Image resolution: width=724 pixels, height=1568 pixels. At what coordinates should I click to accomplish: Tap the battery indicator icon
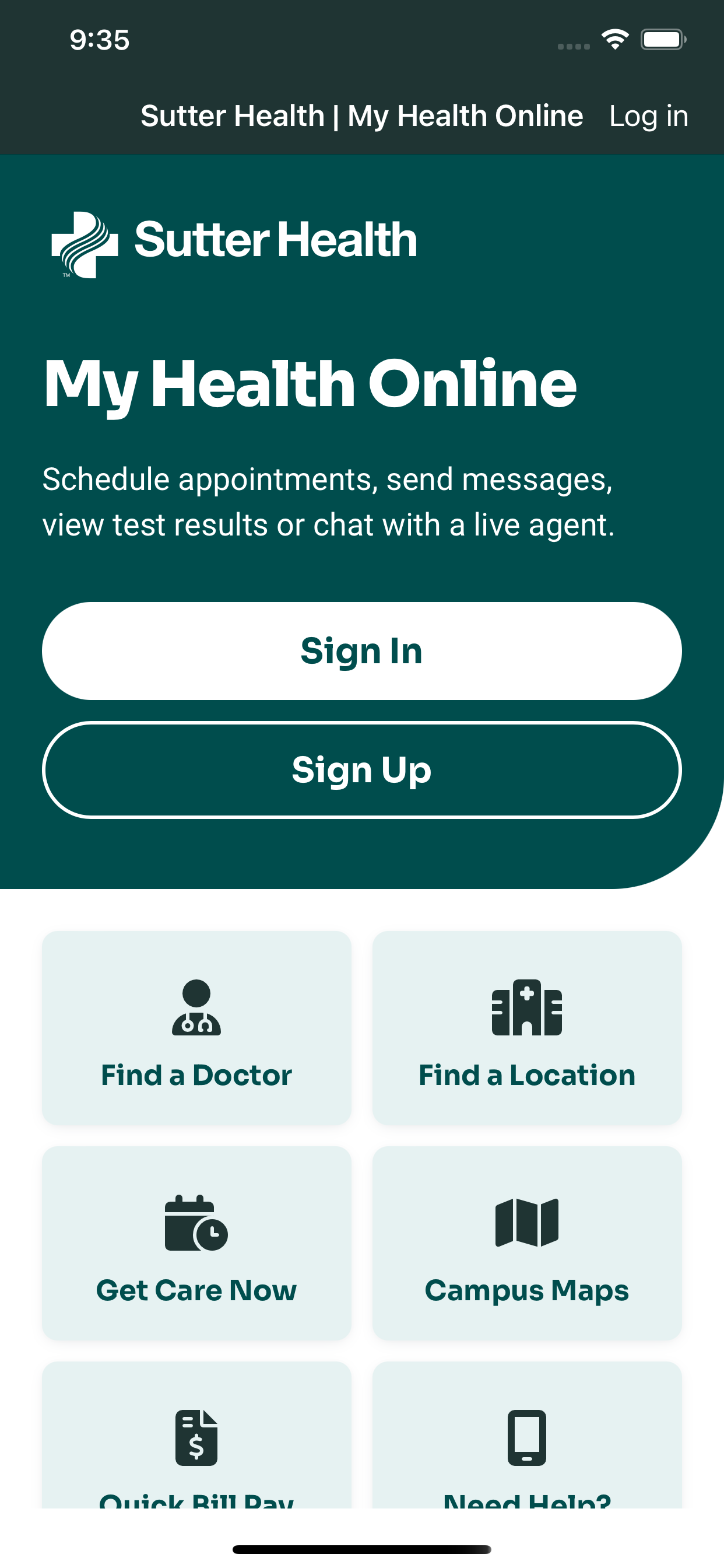tap(664, 40)
